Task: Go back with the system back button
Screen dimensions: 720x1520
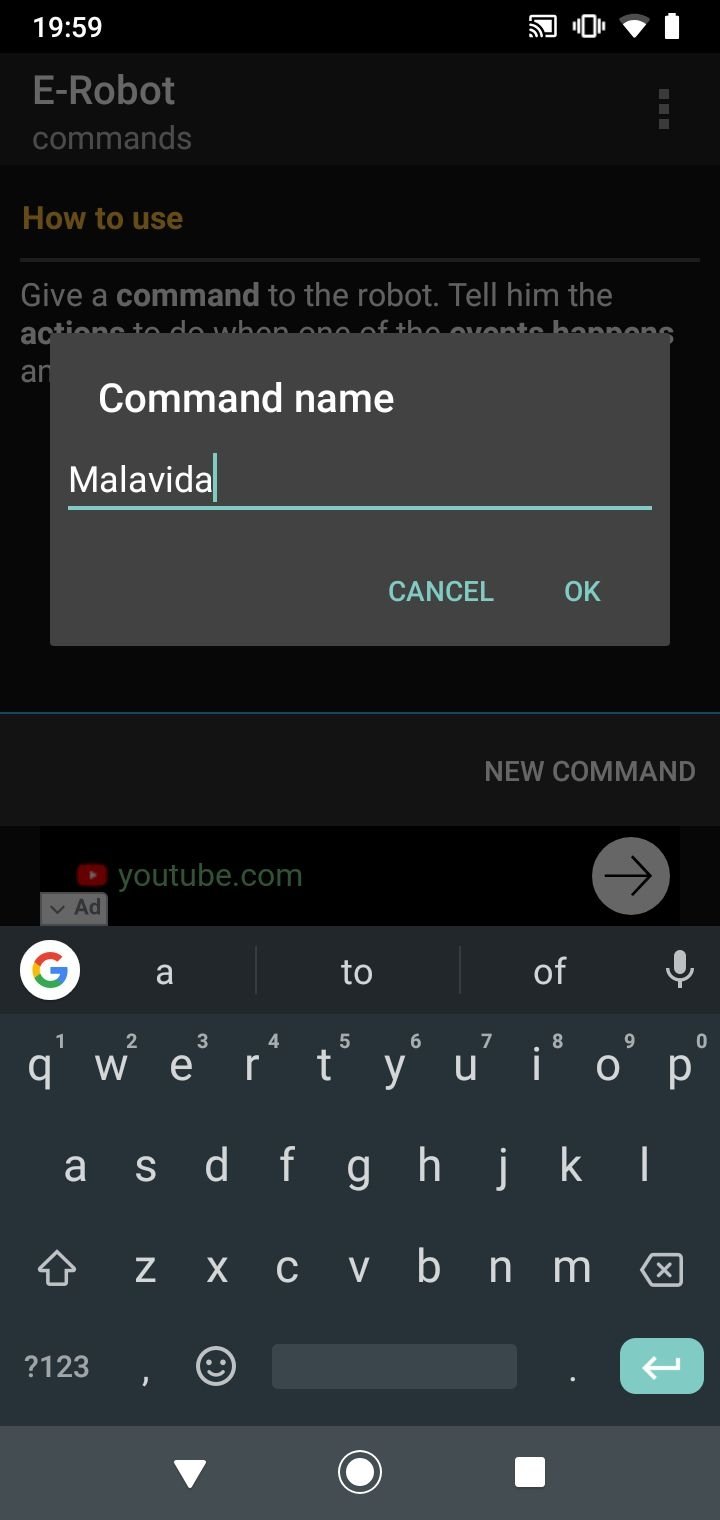Action: [x=189, y=1472]
